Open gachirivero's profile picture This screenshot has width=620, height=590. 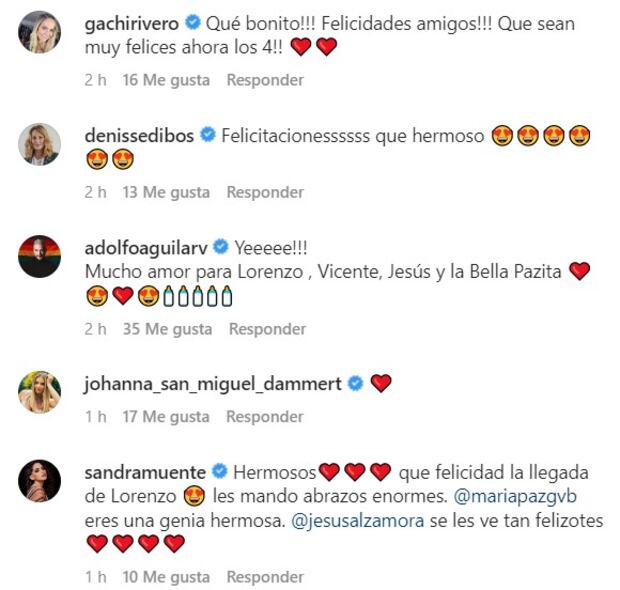coord(40,34)
